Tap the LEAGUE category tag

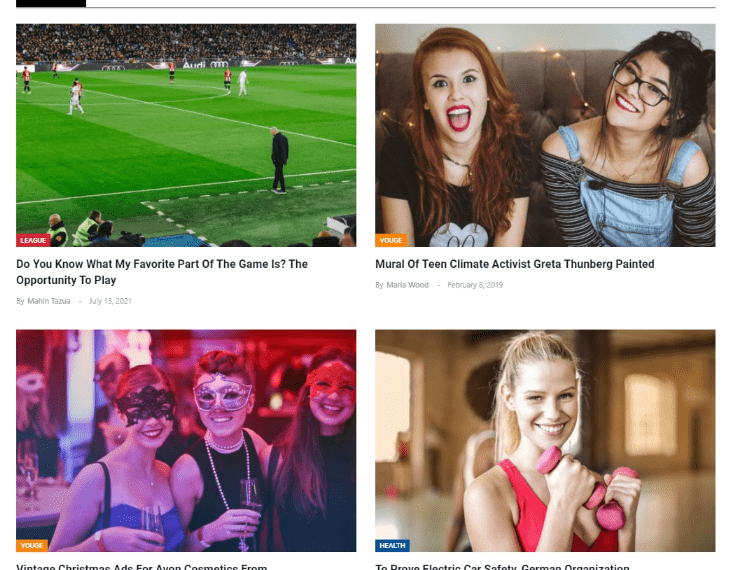[33, 241]
